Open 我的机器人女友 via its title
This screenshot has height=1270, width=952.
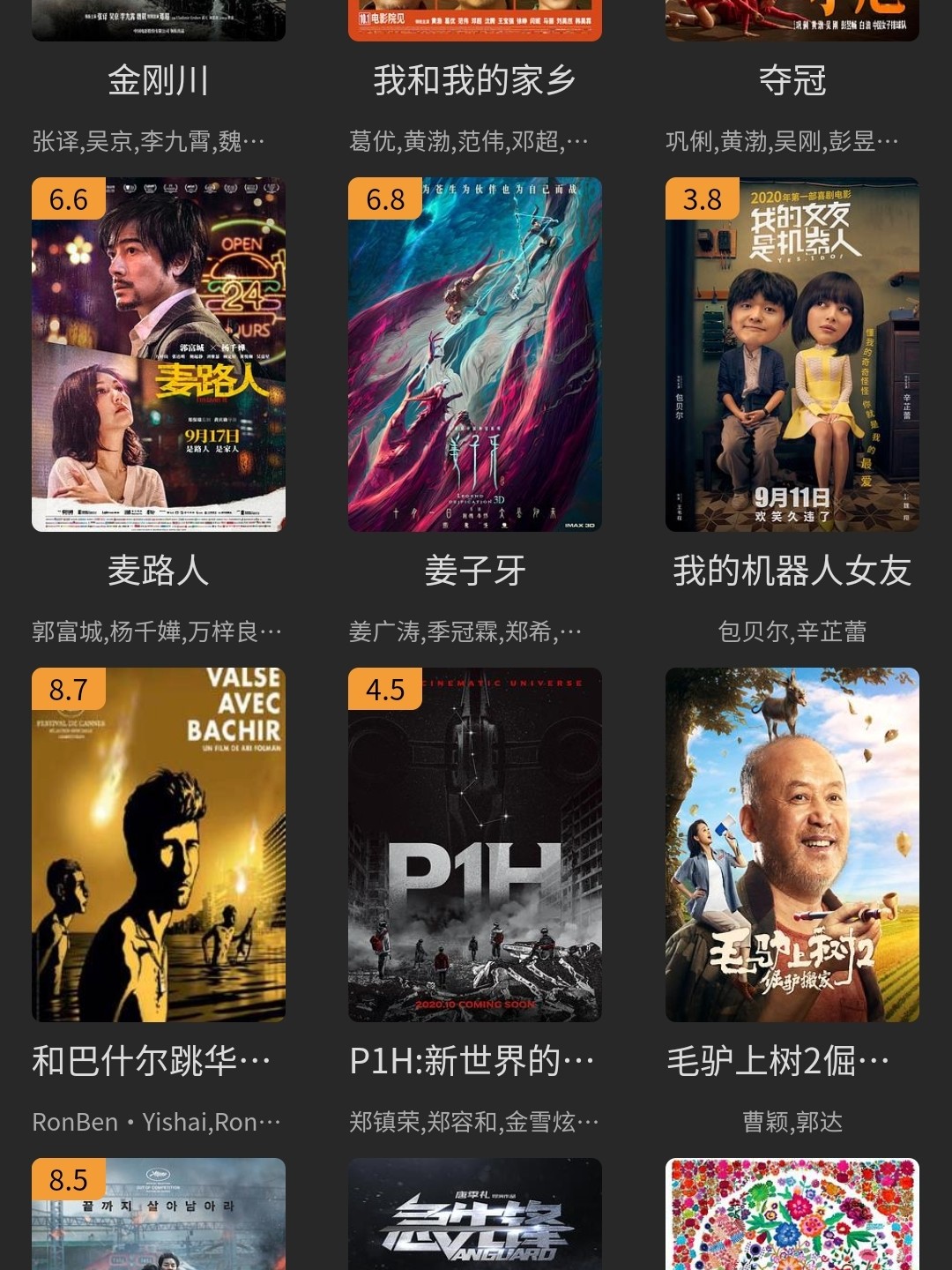tap(792, 570)
